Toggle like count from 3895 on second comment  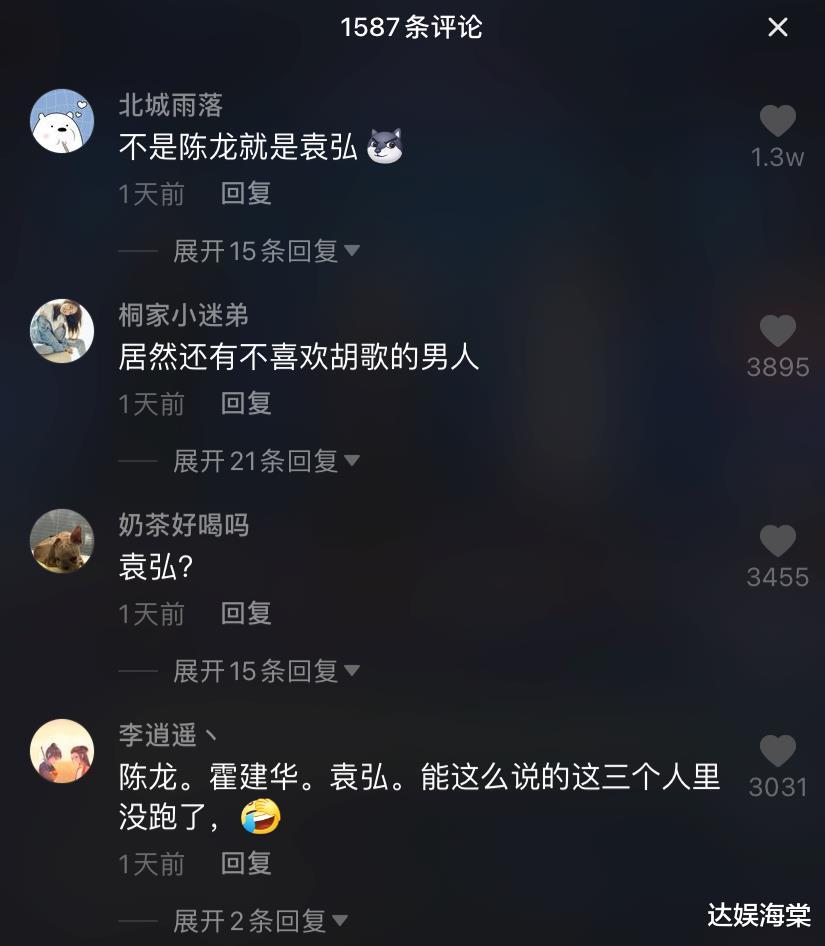click(x=778, y=330)
